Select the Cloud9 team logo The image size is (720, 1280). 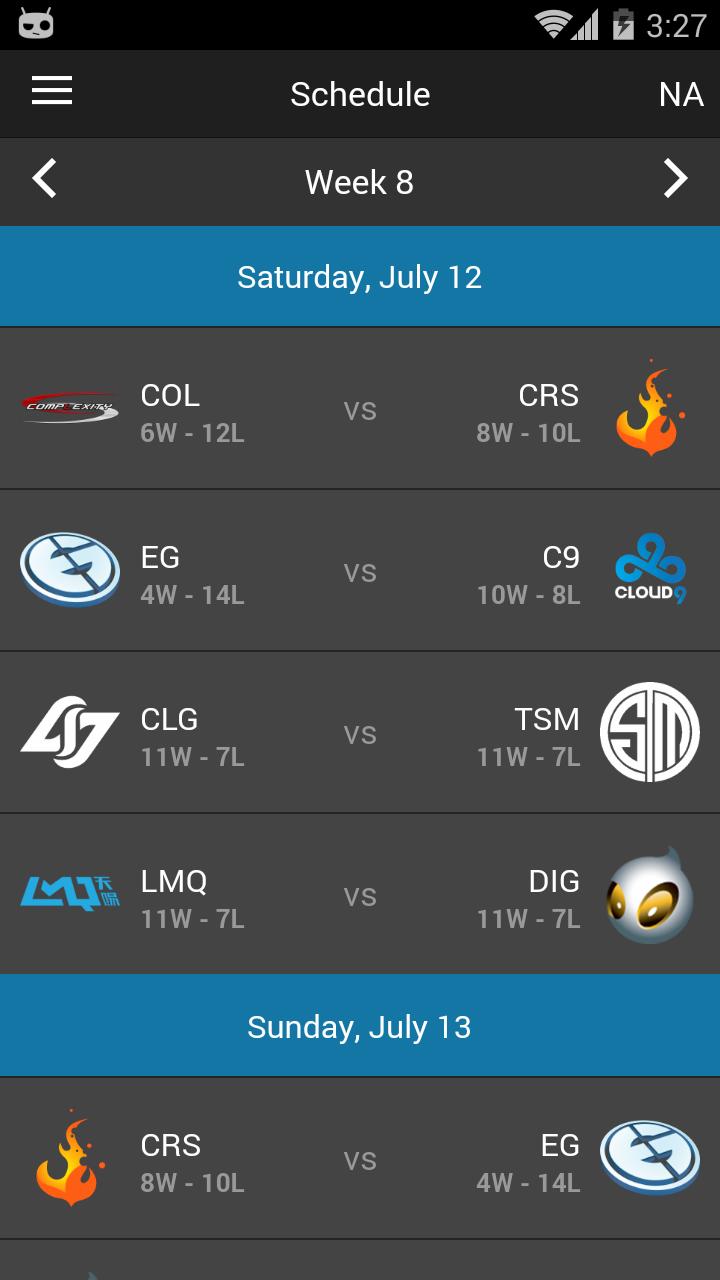tap(650, 569)
